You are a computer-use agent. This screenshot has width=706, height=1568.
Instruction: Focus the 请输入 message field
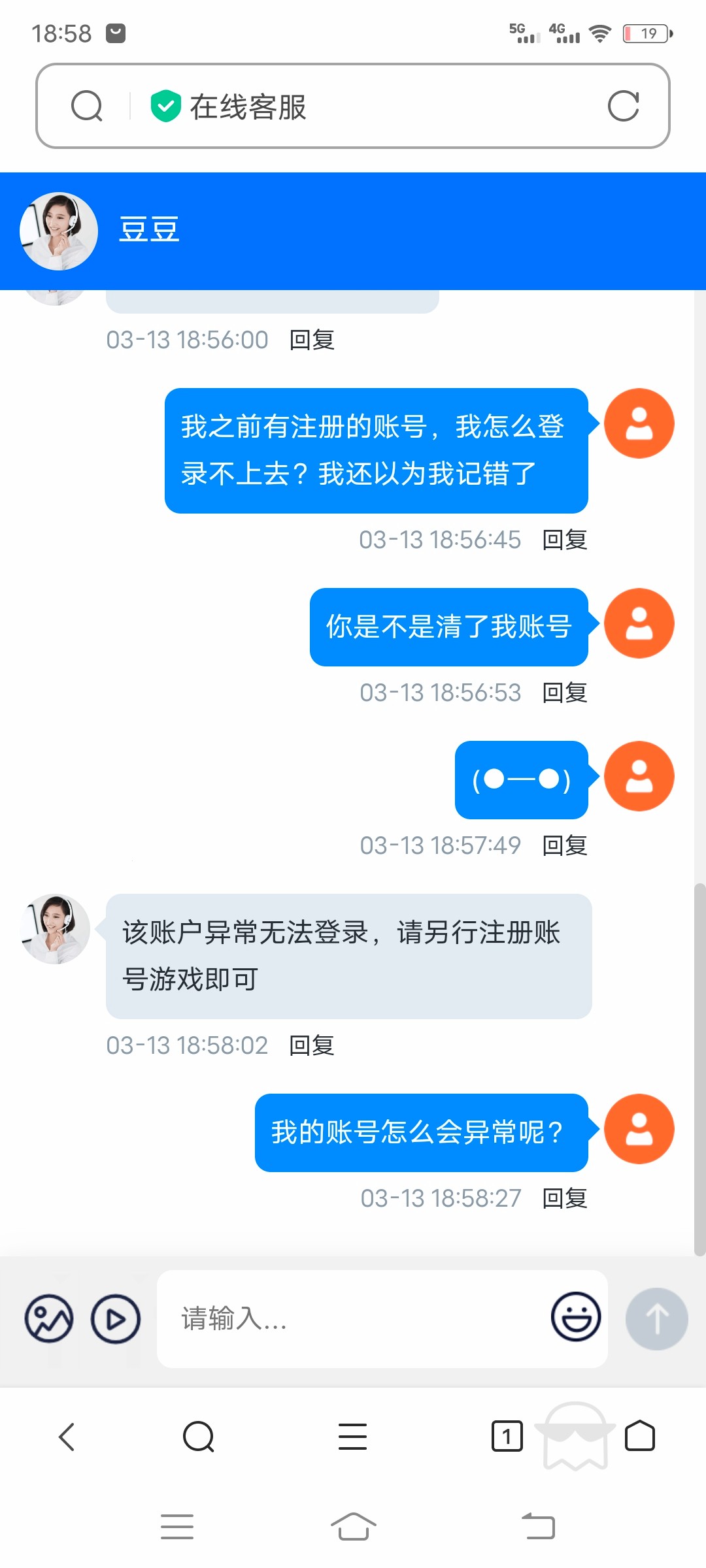coord(353,1318)
